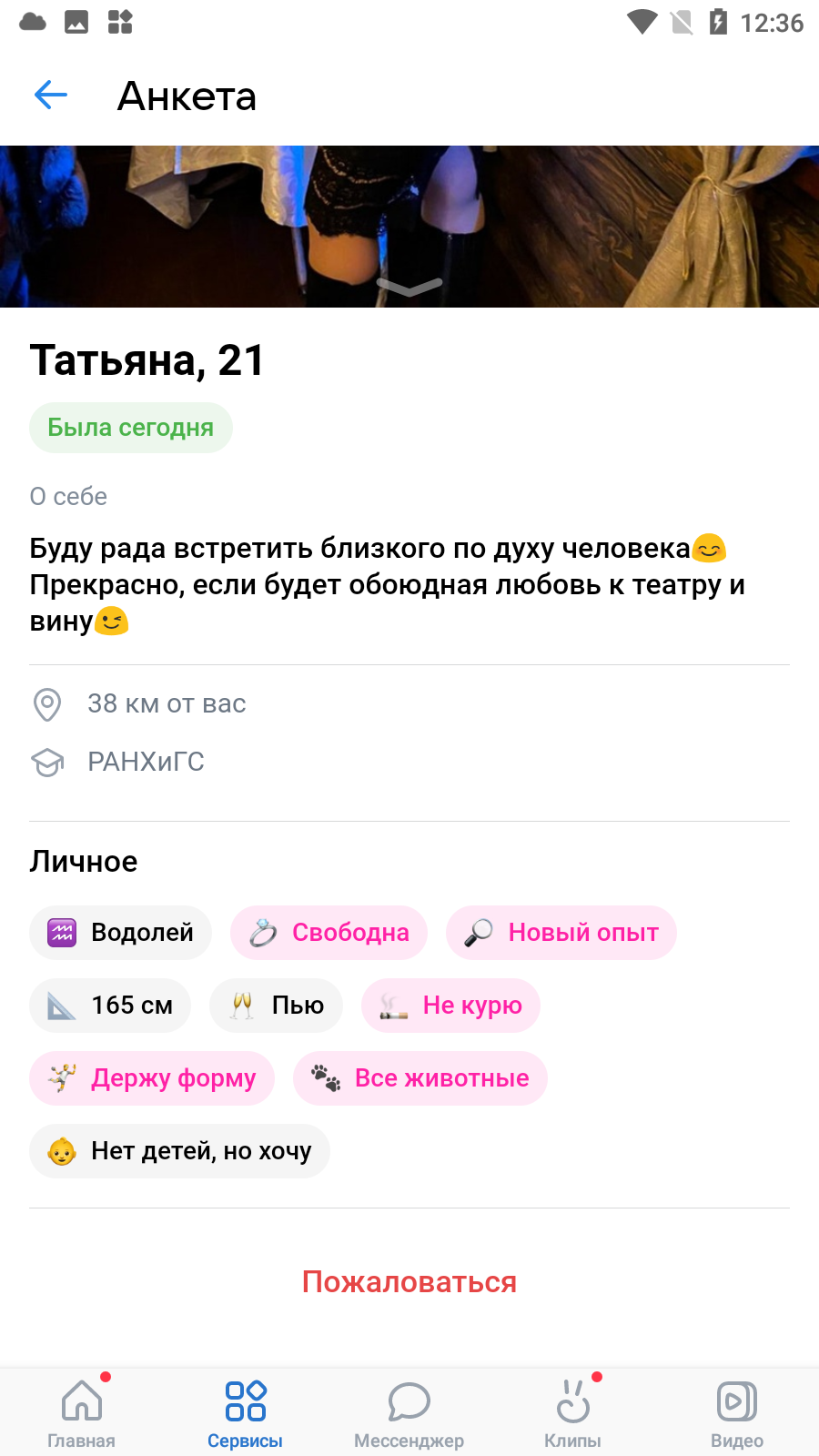819x1456 pixels.
Task: Switch to the Клипы tab
Action: (x=573, y=1412)
